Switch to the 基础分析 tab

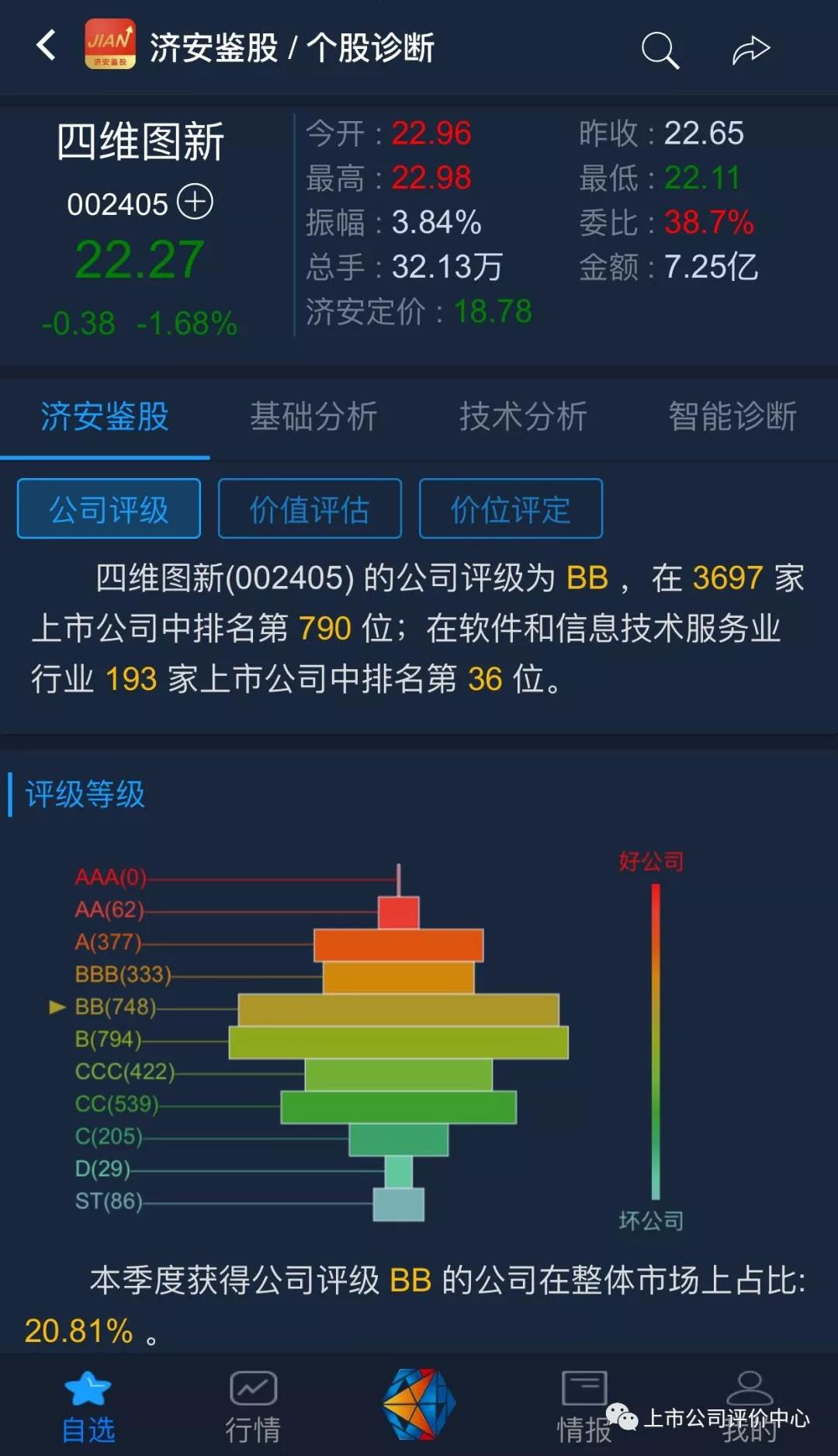(x=313, y=417)
